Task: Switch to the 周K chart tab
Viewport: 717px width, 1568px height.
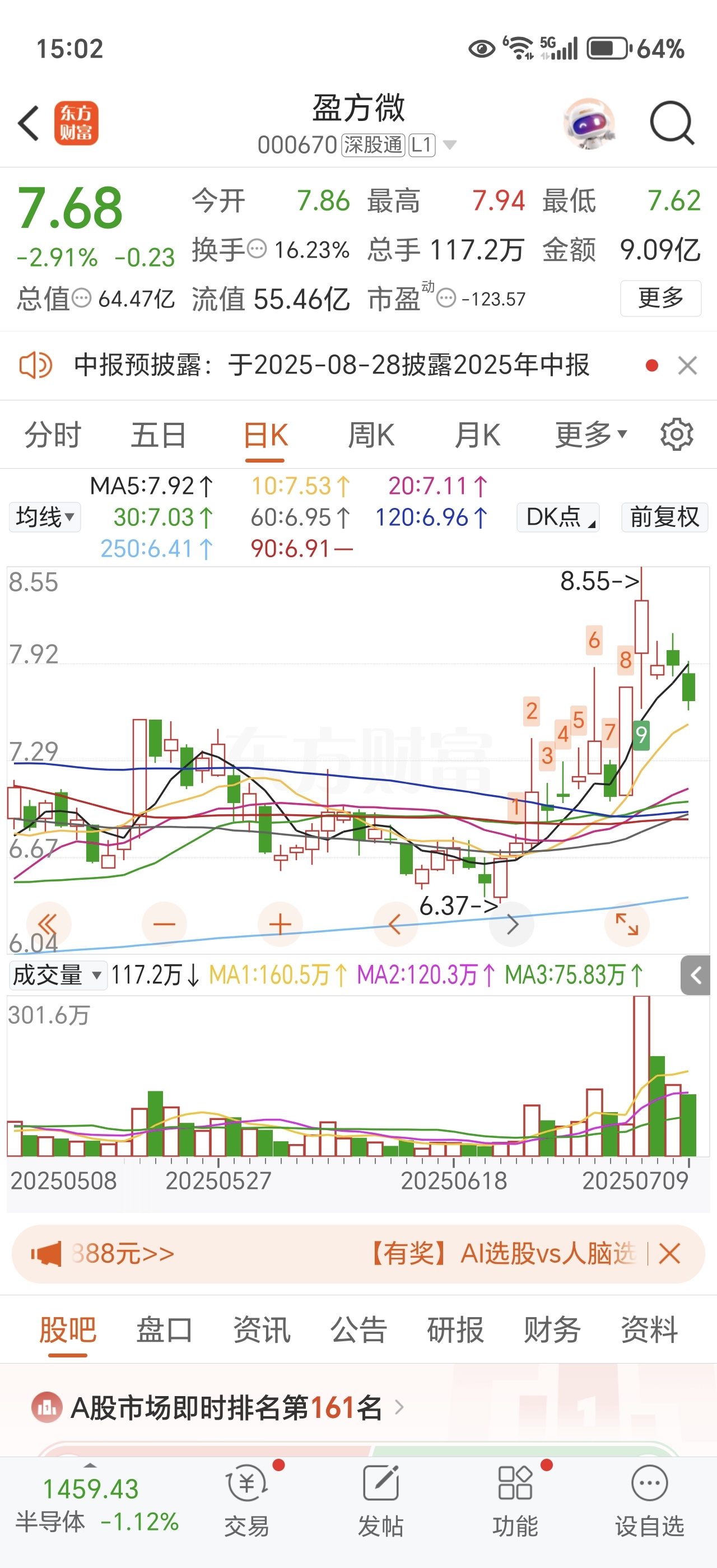Action: [x=371, y=435]
